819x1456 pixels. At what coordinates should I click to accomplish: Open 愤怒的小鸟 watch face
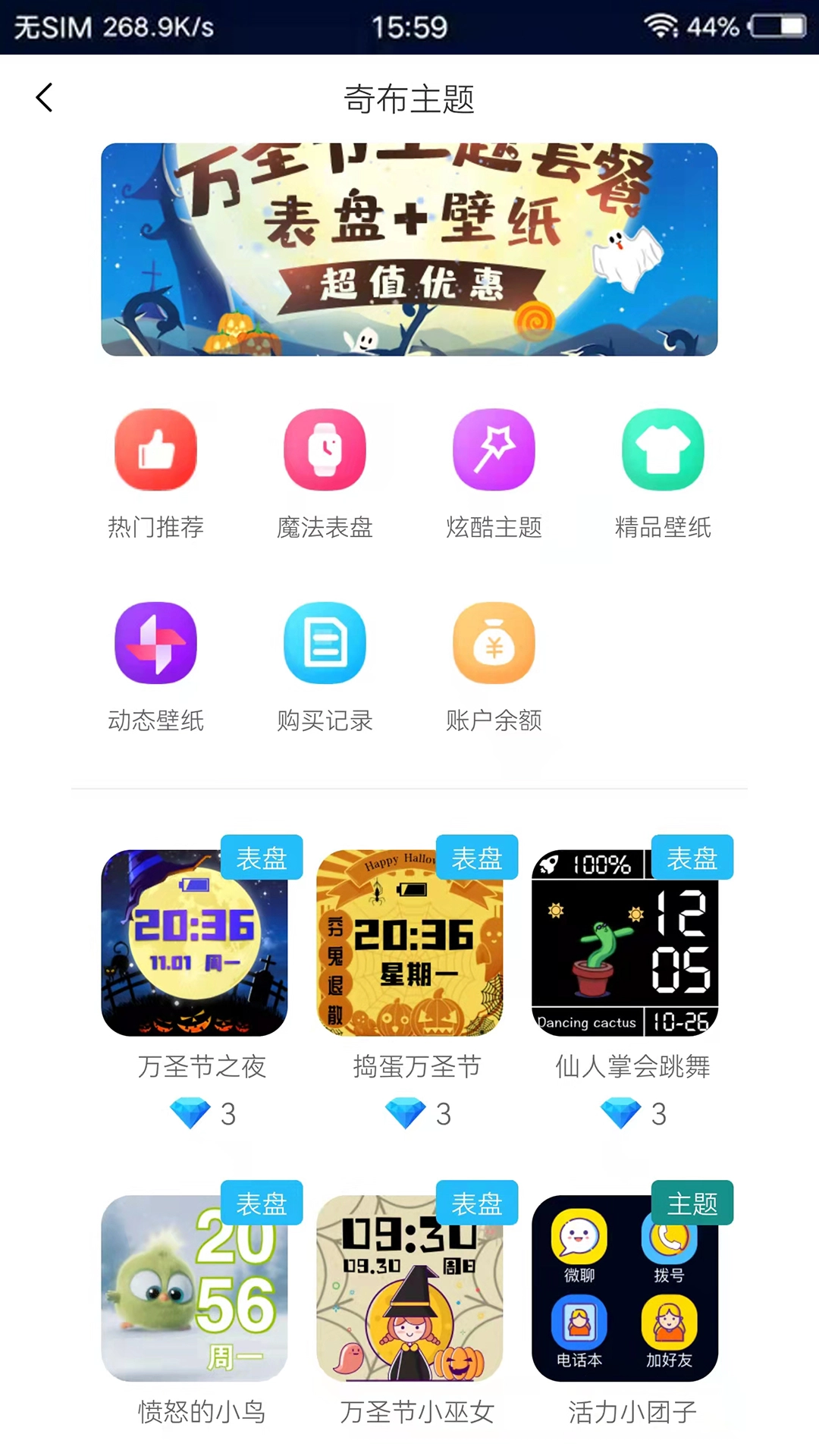[x=195, y=1288]
